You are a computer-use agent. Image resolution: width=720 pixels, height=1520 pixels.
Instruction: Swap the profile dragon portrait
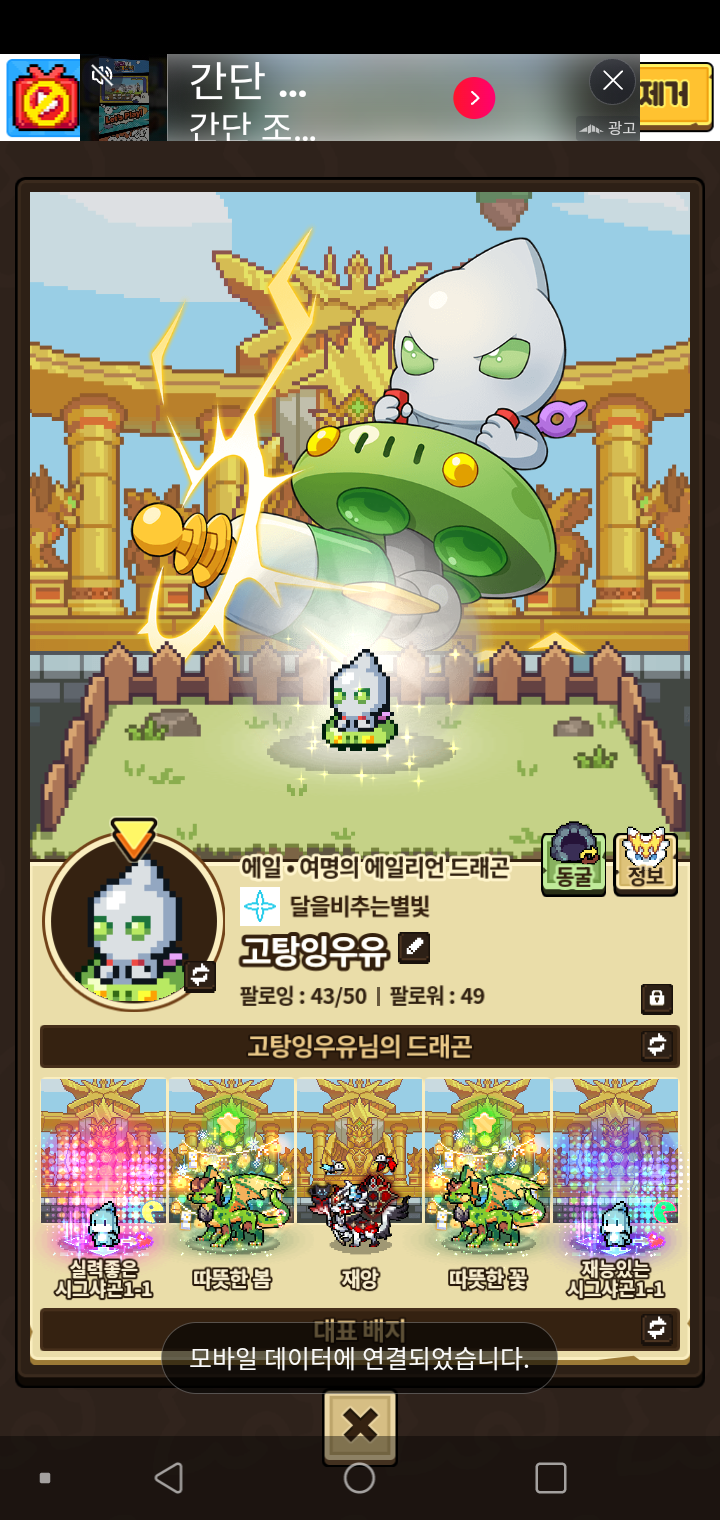tap(200, 975)
